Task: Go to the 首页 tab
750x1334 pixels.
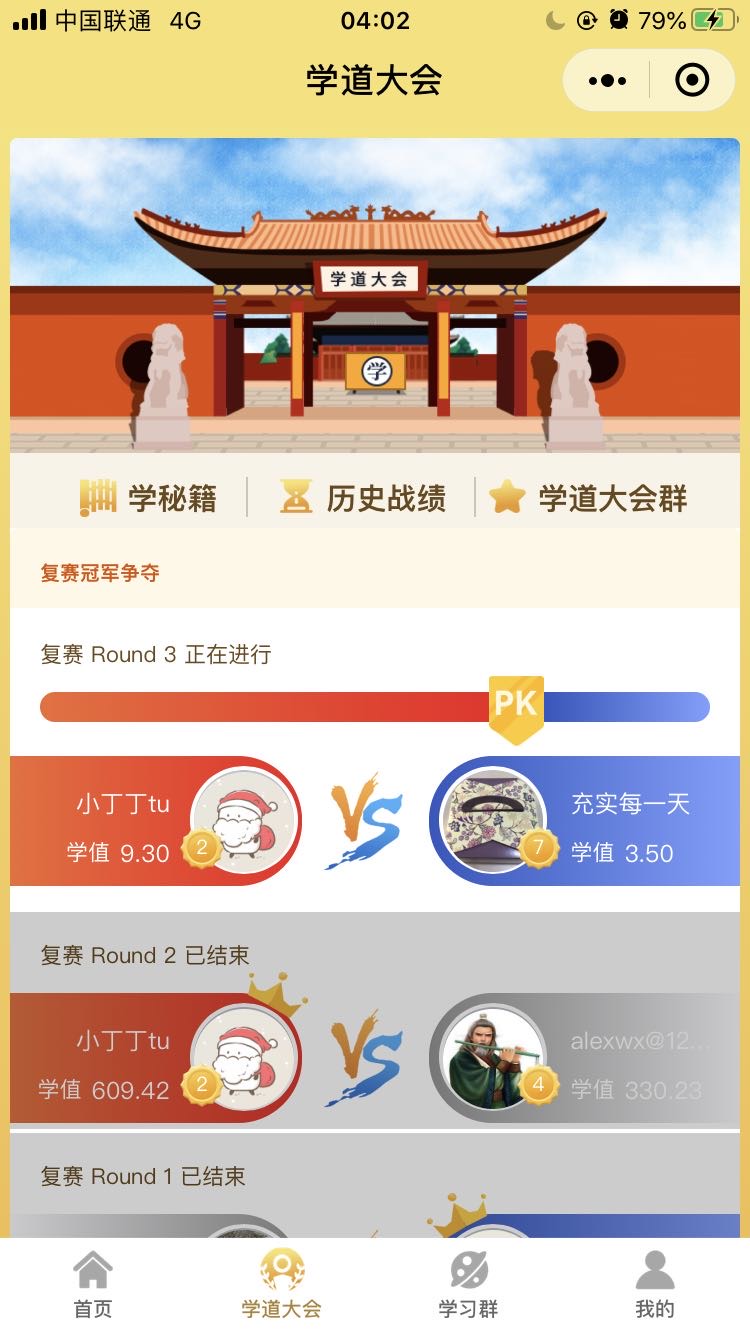Action: pos(93,1285)
